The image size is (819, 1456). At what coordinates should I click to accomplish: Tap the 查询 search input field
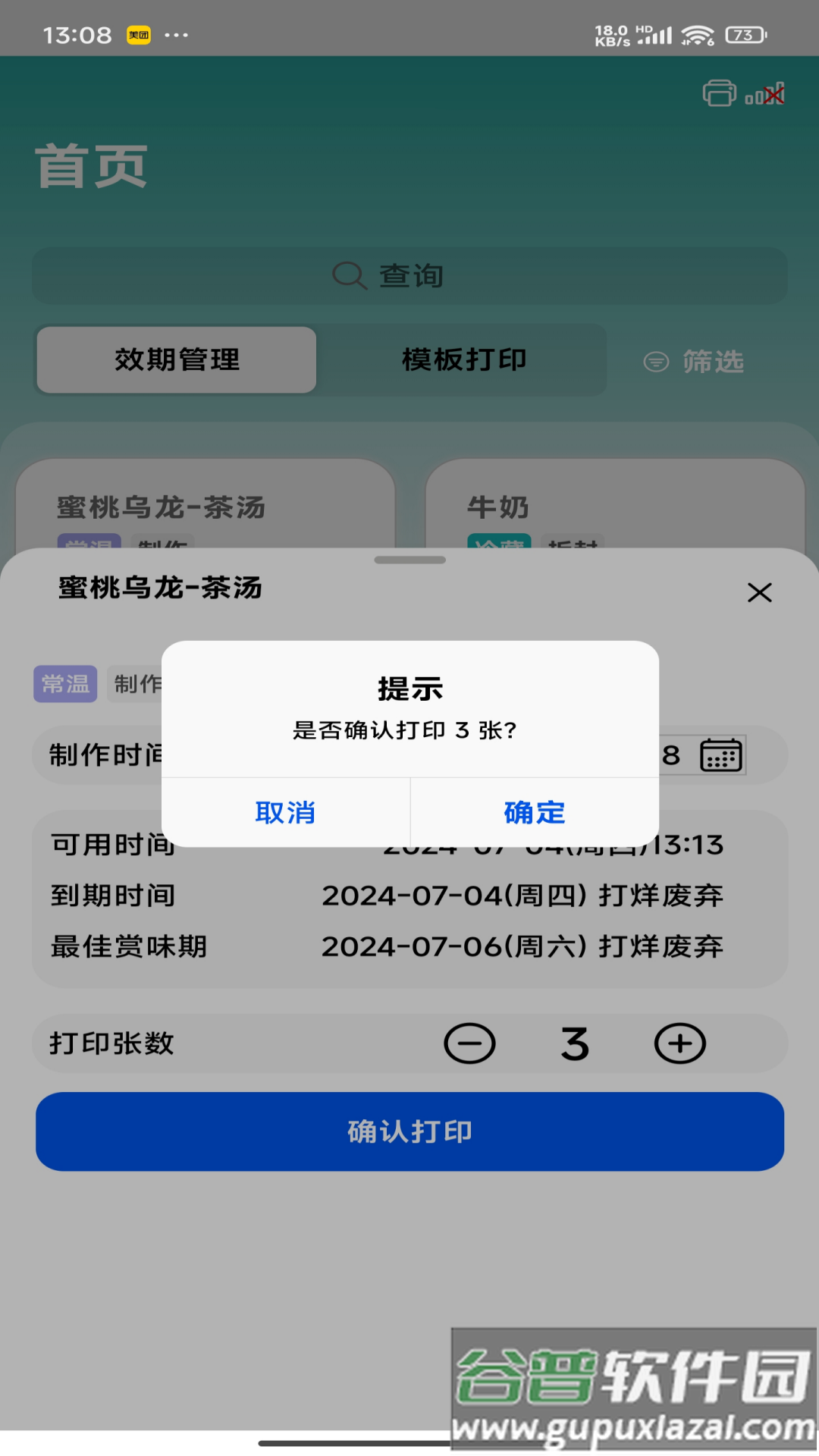(409, 275)
